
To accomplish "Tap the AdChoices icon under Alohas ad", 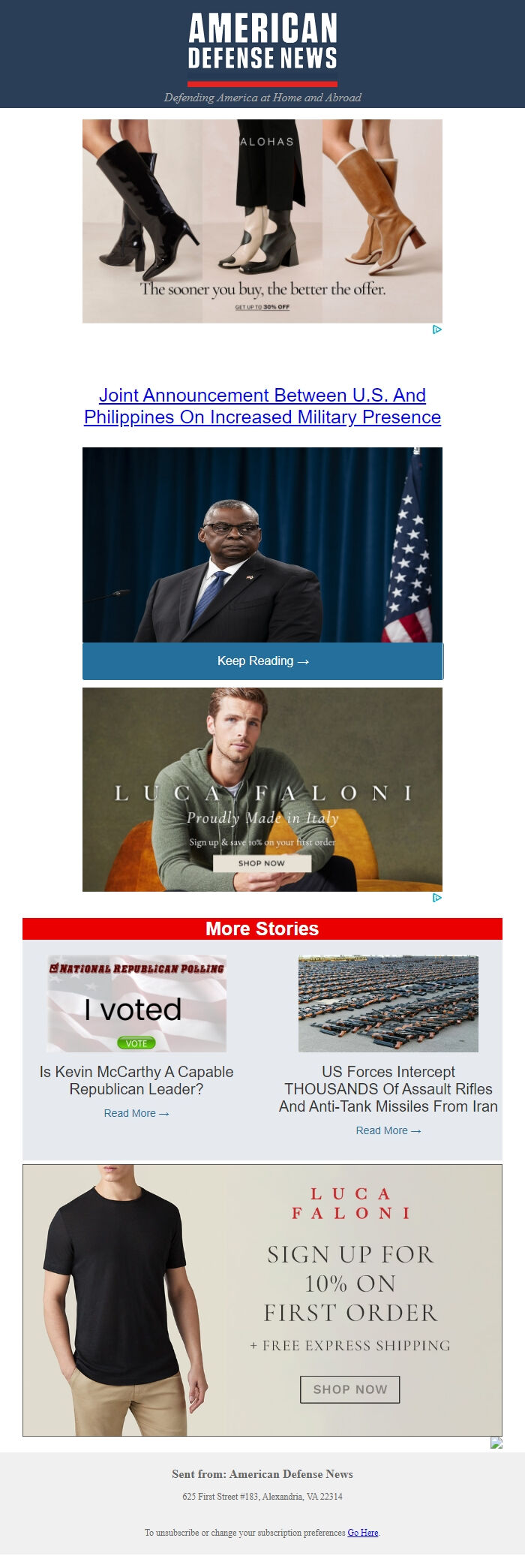I will point(437,330).
